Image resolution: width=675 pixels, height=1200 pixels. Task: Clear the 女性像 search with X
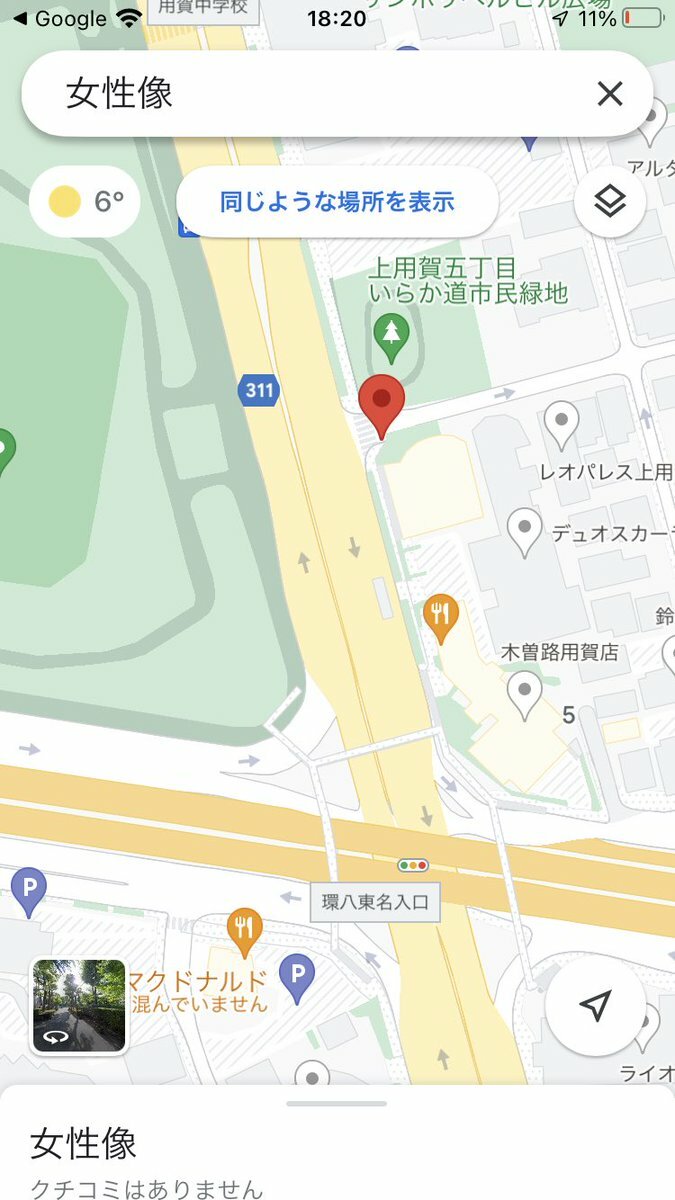click(x=609, y=94)
